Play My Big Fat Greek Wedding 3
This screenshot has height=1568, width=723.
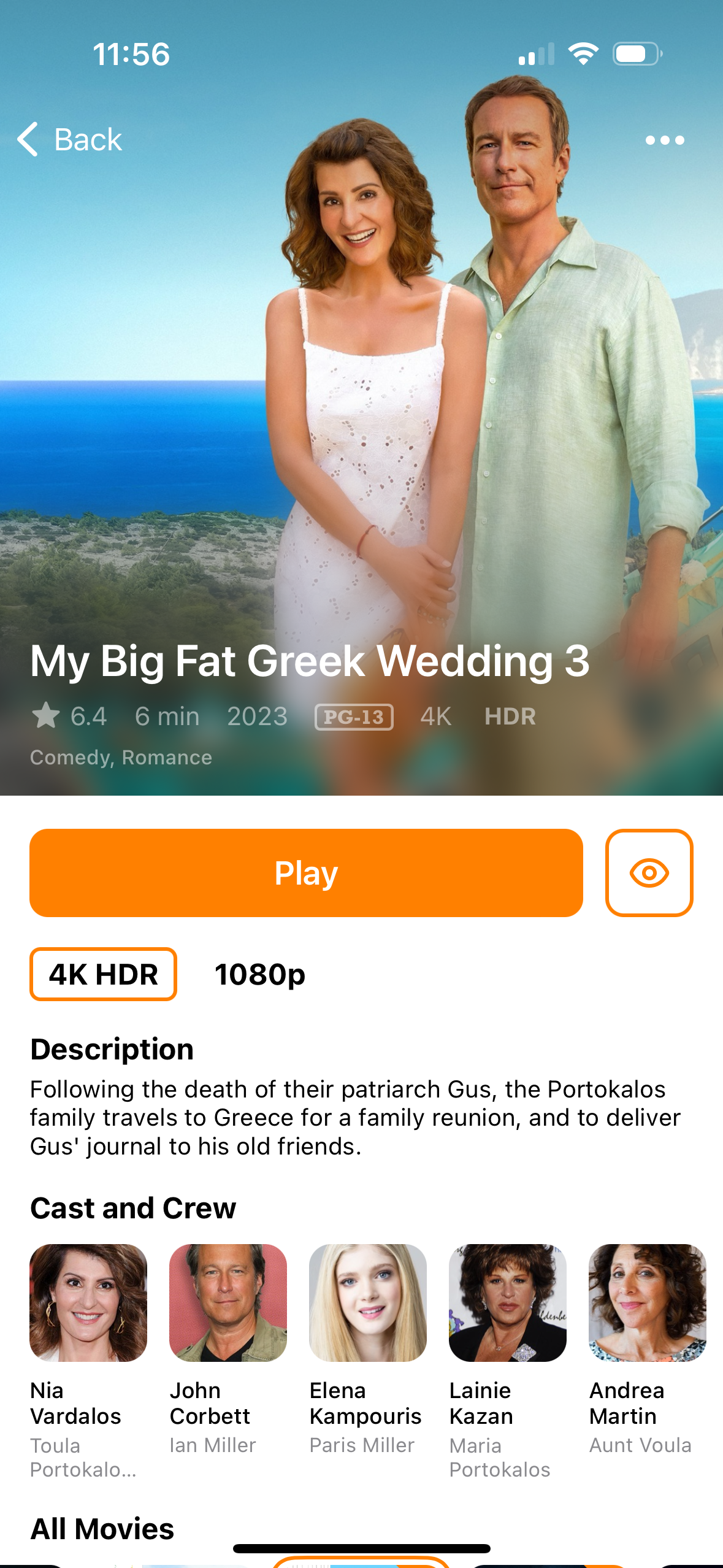click(306, 872)
